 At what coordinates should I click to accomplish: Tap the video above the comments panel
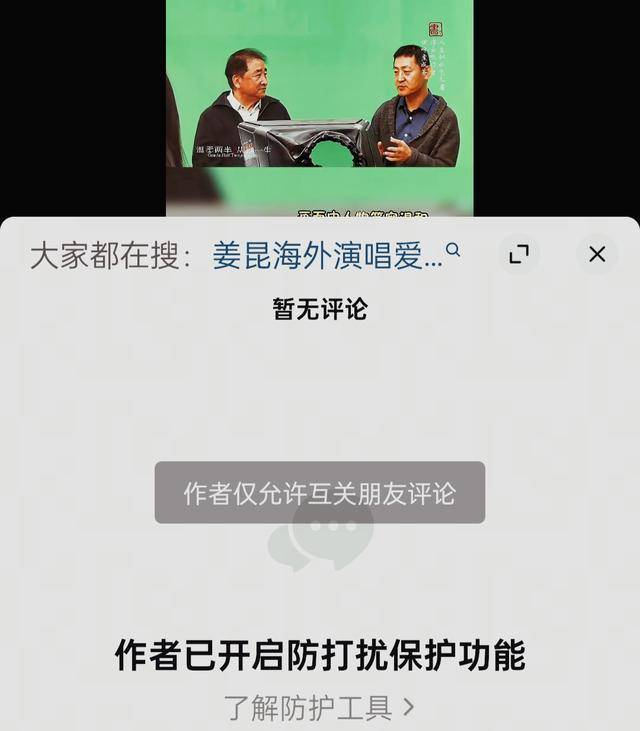tap(319, 105)
